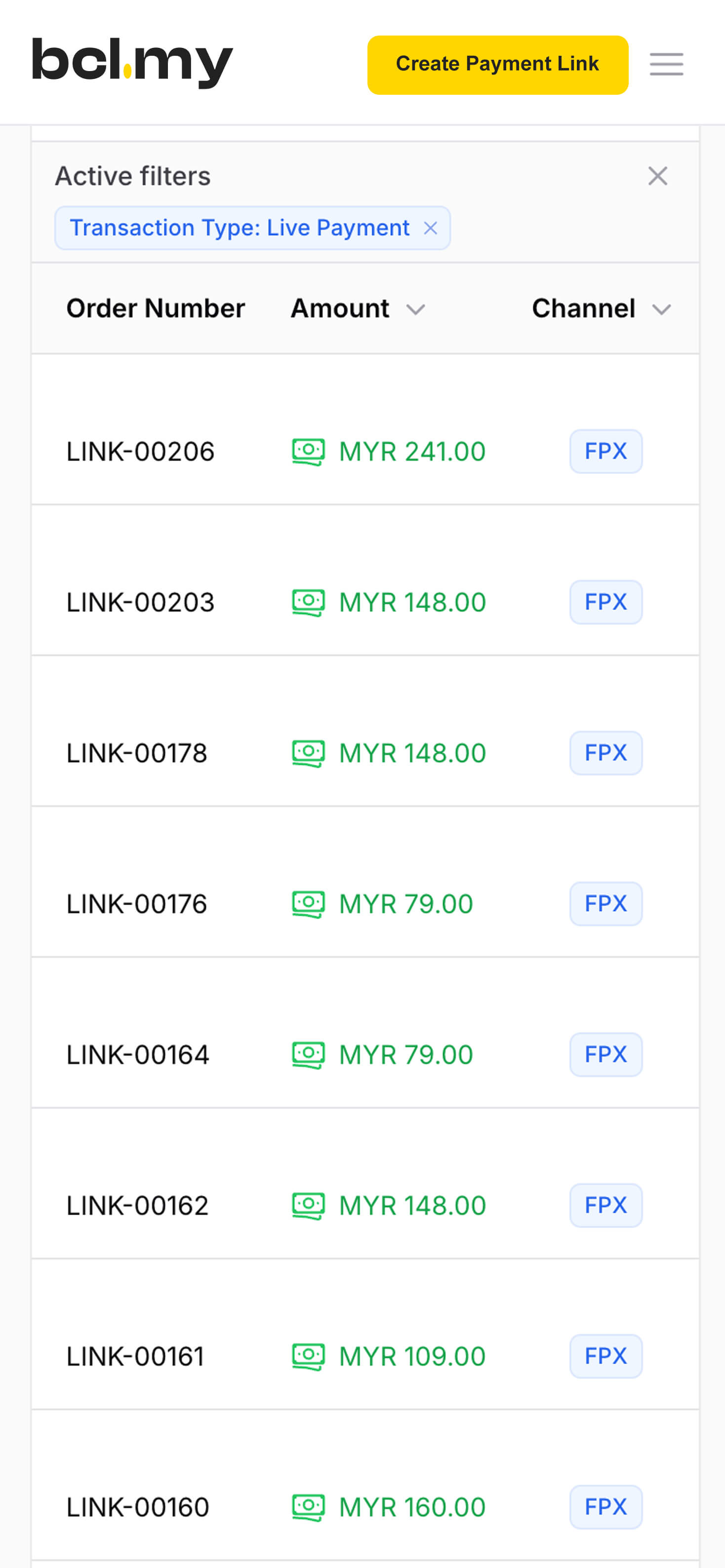725x1568 pixels.
Task: Open order LINK-00203
Action: click(x=140, y=603)
